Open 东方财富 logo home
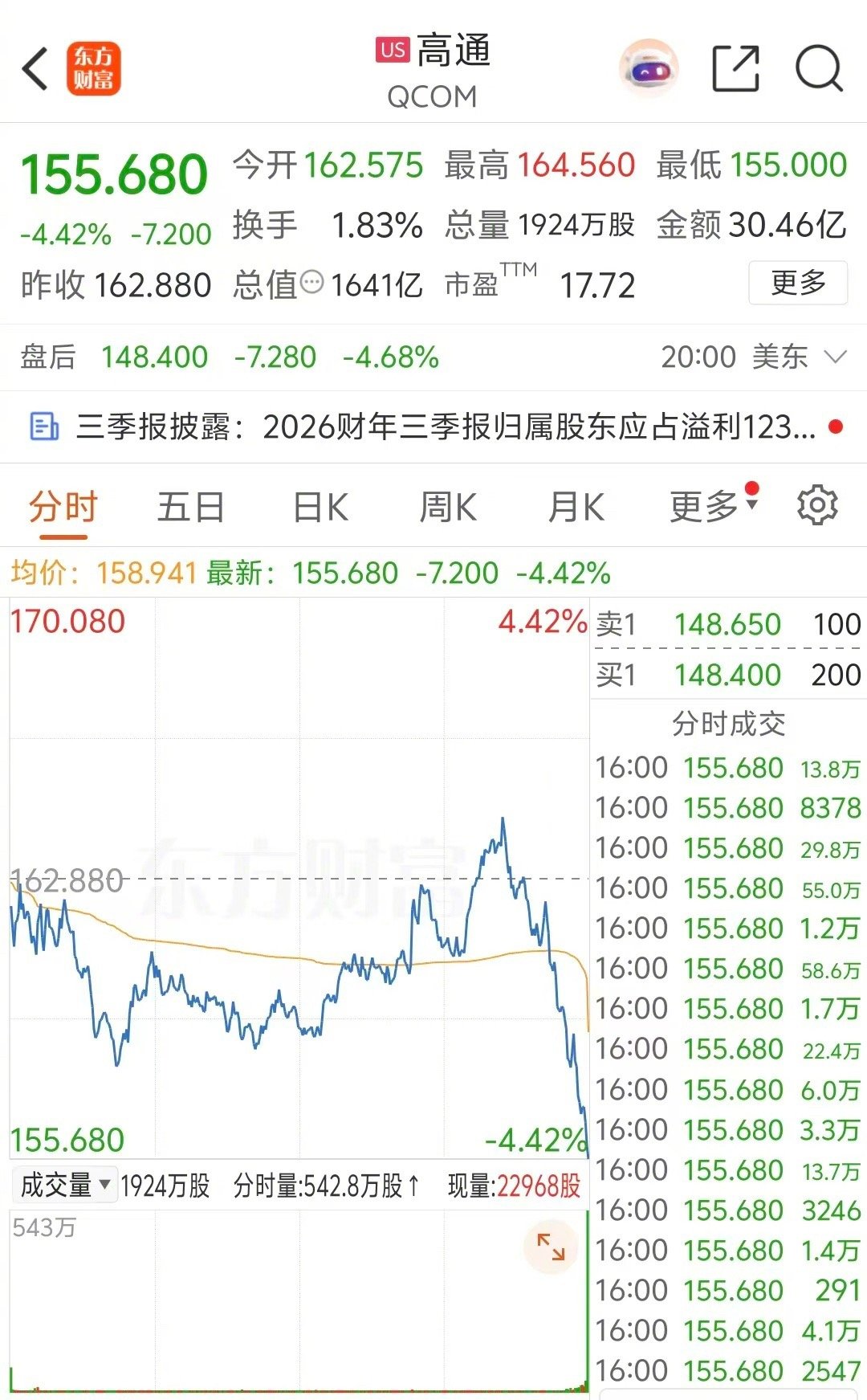Screen dimensions: 867x1400 pos(93,69)
